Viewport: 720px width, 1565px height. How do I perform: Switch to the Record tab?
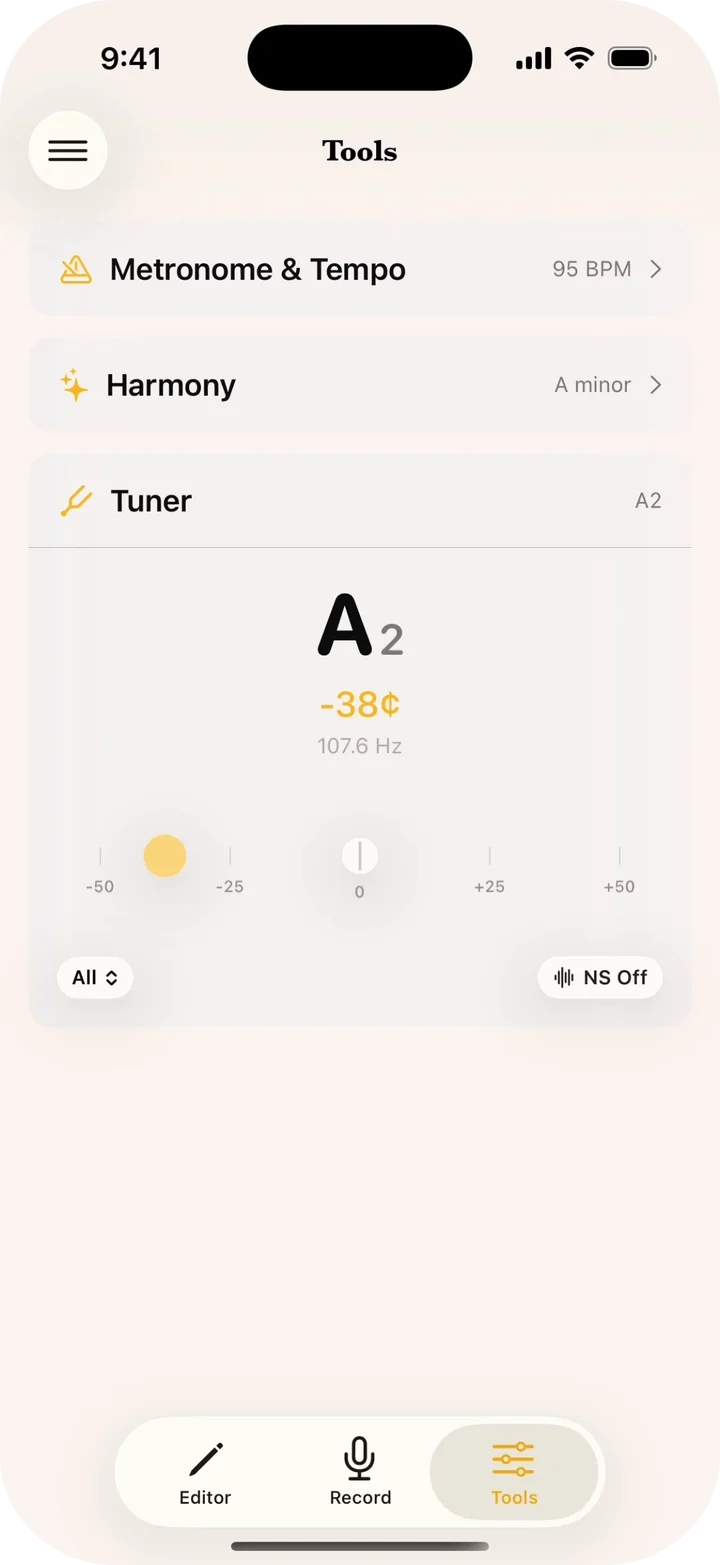[x=359, y=1472]
